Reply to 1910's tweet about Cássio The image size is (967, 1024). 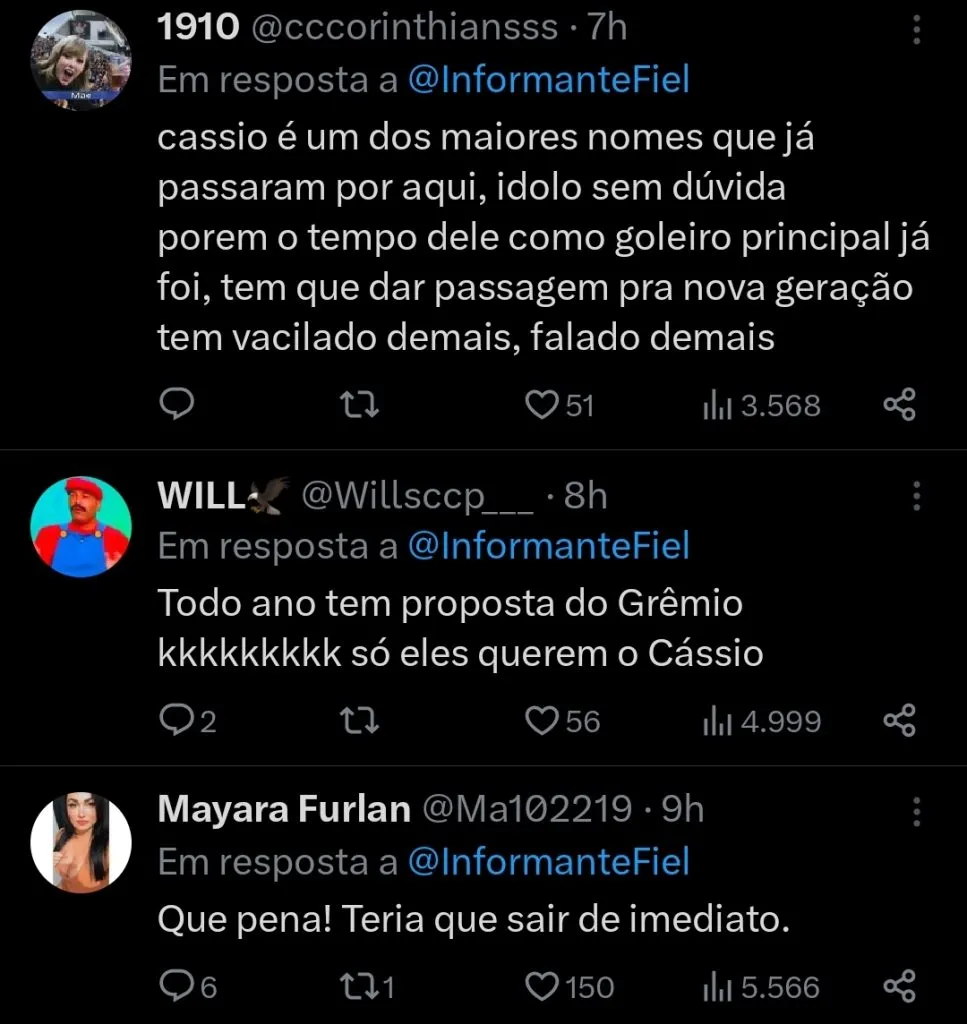pos(177,404)
